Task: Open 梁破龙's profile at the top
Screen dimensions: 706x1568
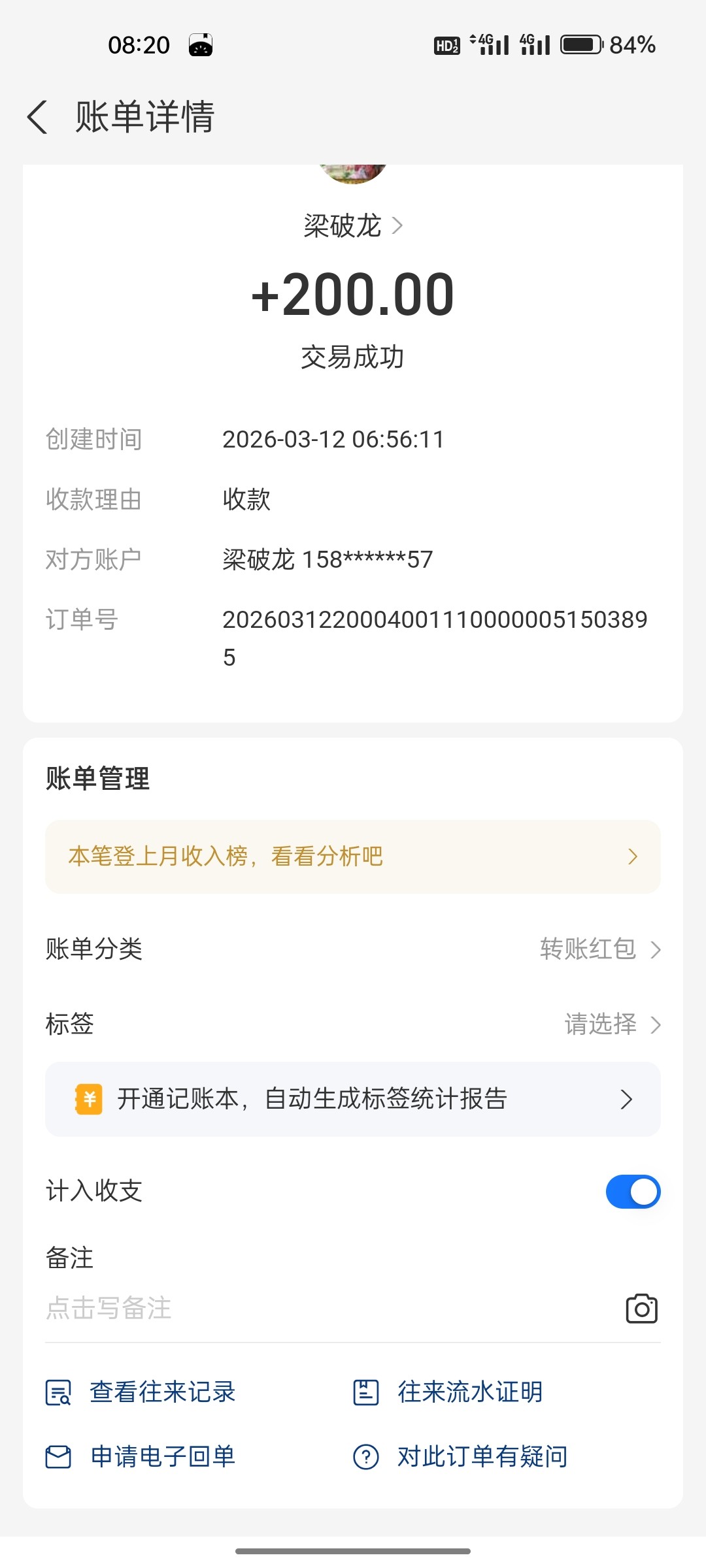Action: click(353, 226)
